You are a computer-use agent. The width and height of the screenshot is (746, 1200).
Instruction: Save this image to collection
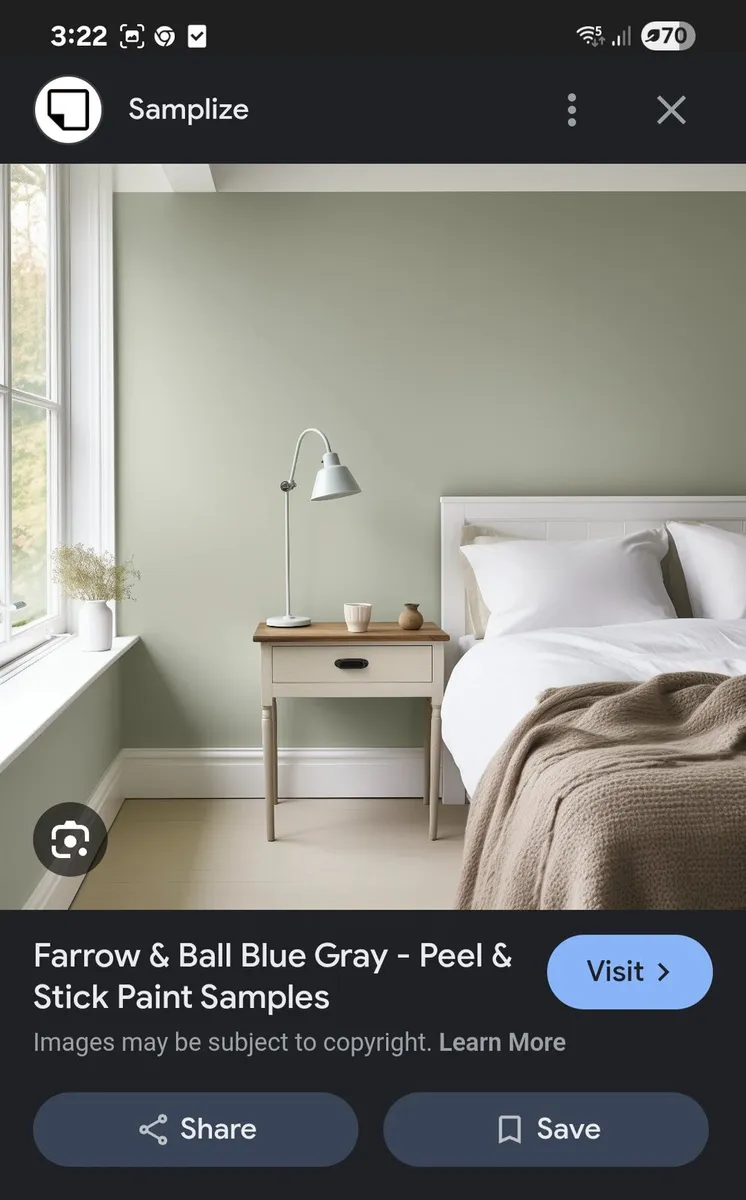pos(546,1129)
